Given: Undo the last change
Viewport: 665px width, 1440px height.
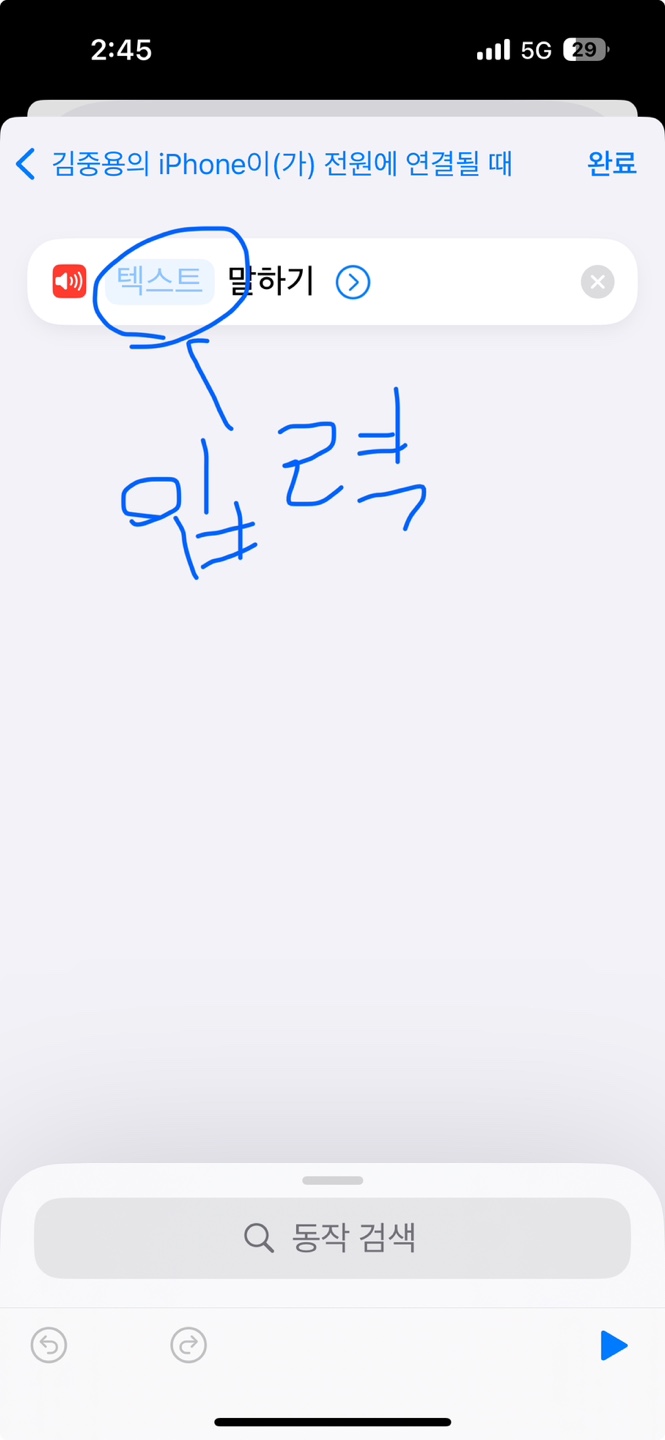Looking at the screenshot, I should coord(49,1345).
